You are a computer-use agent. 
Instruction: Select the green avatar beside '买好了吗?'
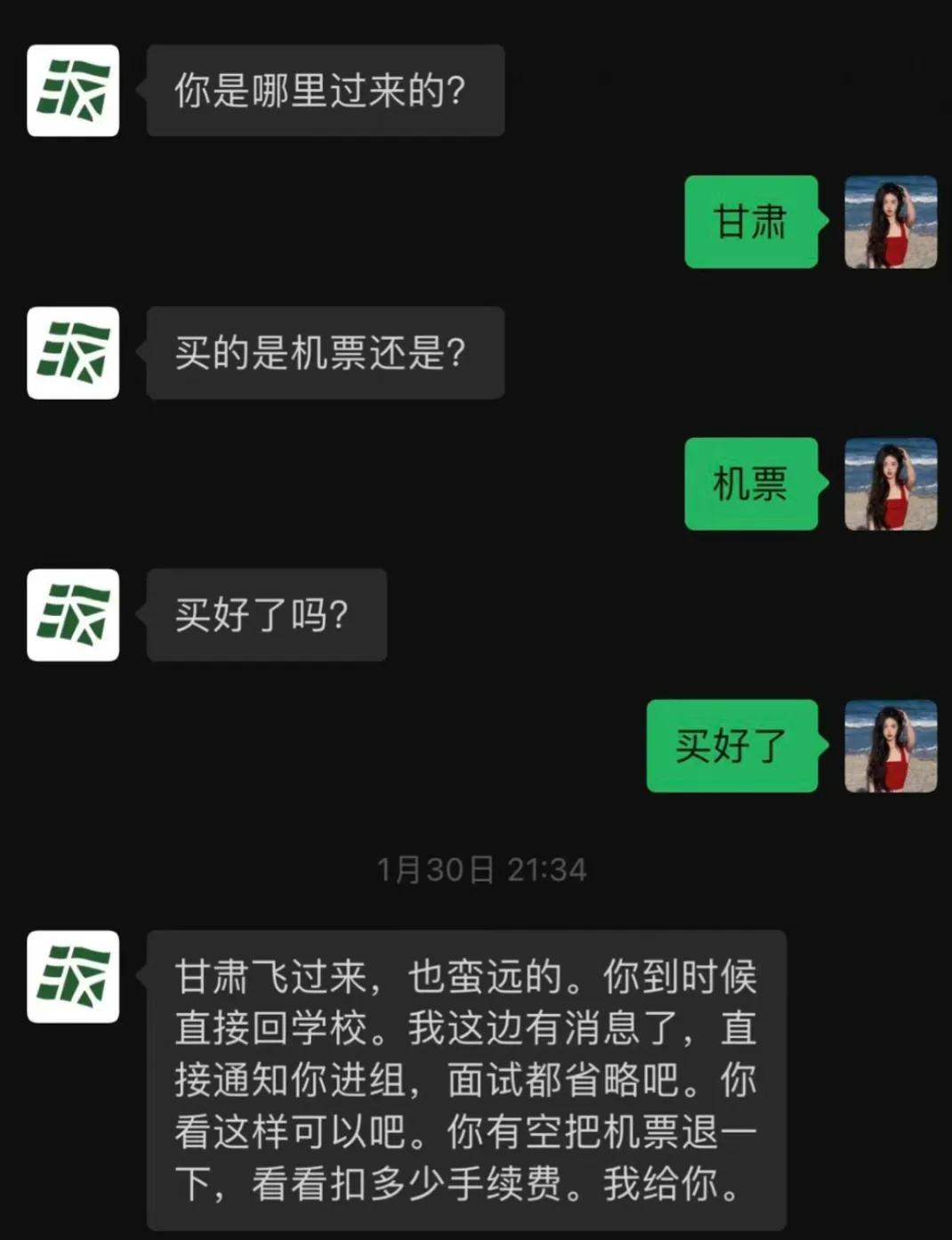(x=73, y=616)
